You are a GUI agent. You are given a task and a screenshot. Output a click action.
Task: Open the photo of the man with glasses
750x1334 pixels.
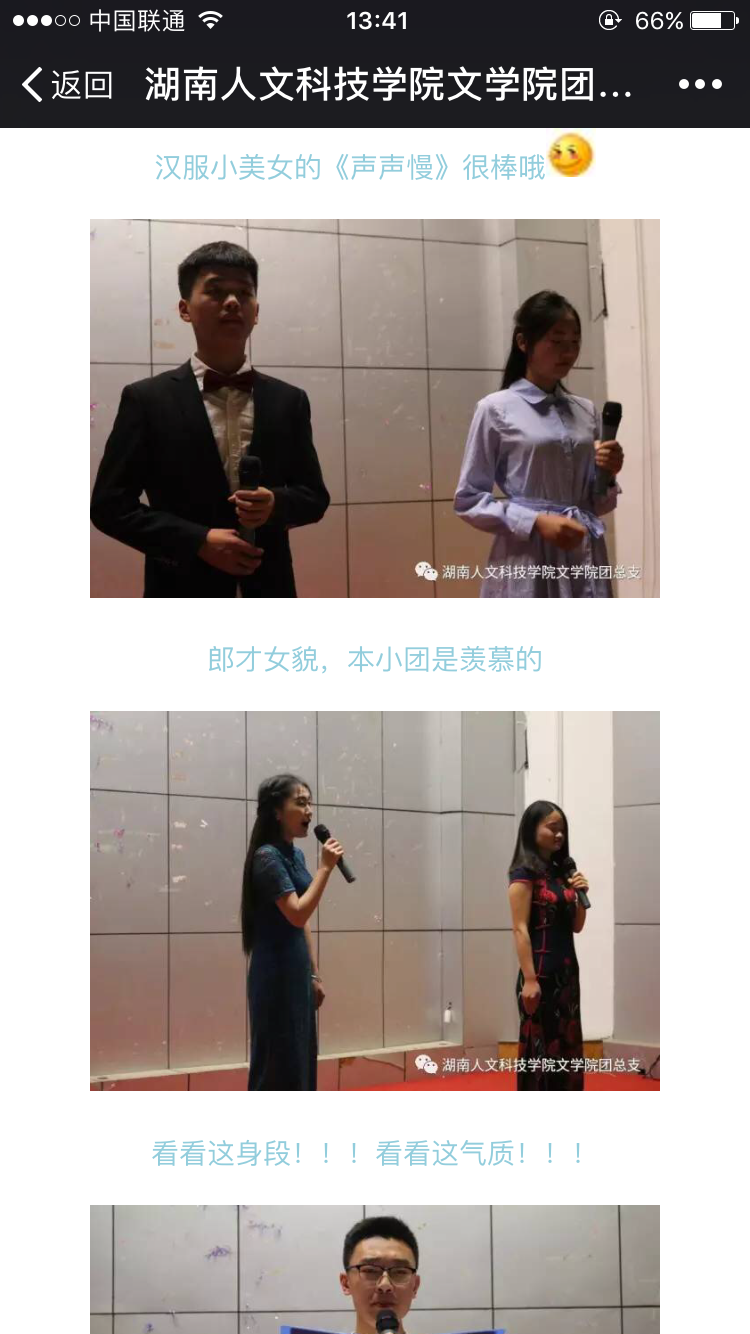click(374, 1268)
